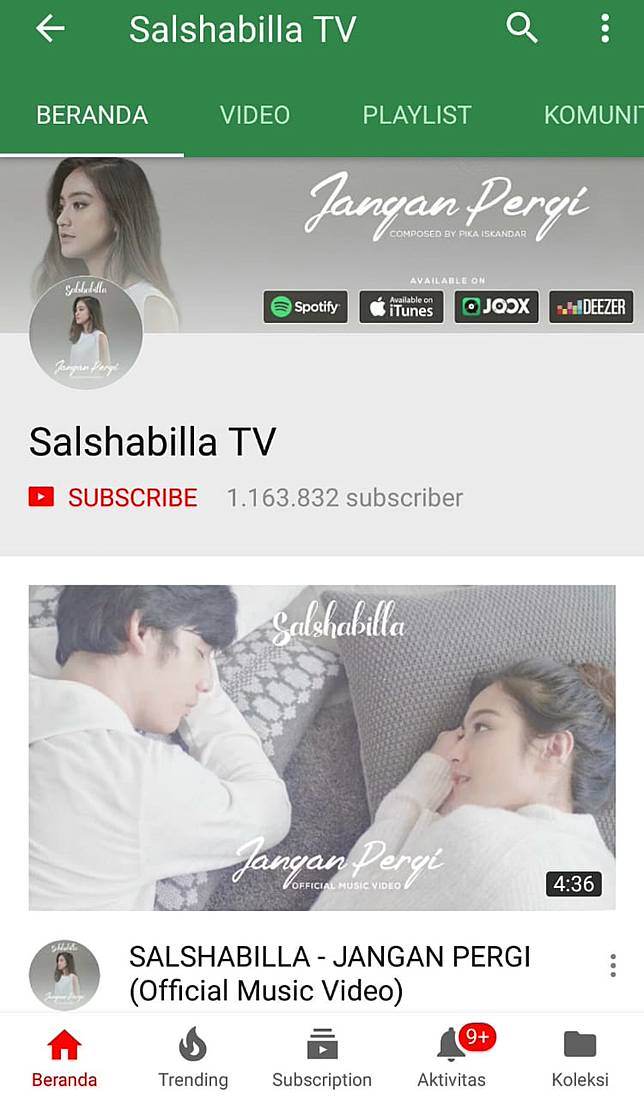Viewport: 644px width, 1099px height.
Task: Switch to the Video tab
Action: (255, 115)
